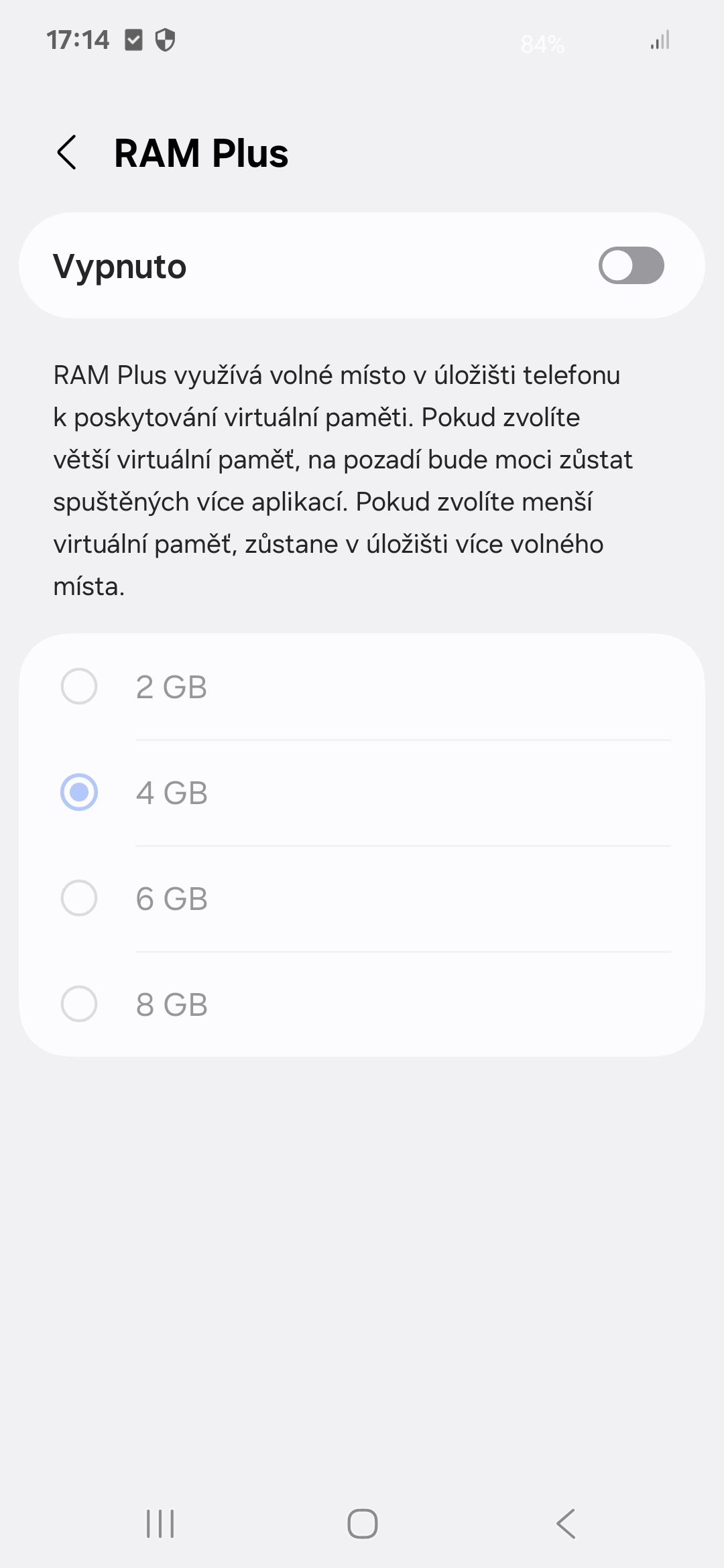The height and width of the screenshot is (1568, 724).
Task: Go back from the RAM Plus screen
Action: [x=67, y=153]
